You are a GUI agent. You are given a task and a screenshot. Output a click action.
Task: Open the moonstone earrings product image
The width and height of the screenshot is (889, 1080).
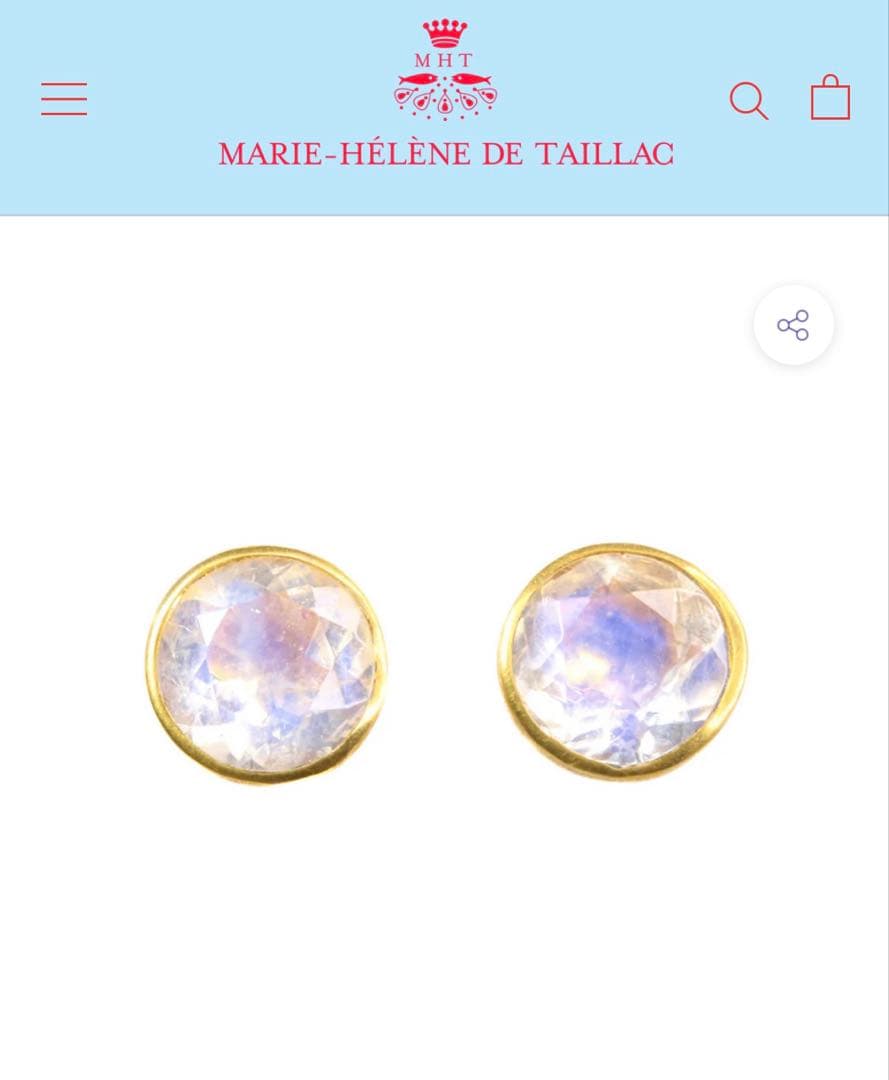click(x=445, y=663)
